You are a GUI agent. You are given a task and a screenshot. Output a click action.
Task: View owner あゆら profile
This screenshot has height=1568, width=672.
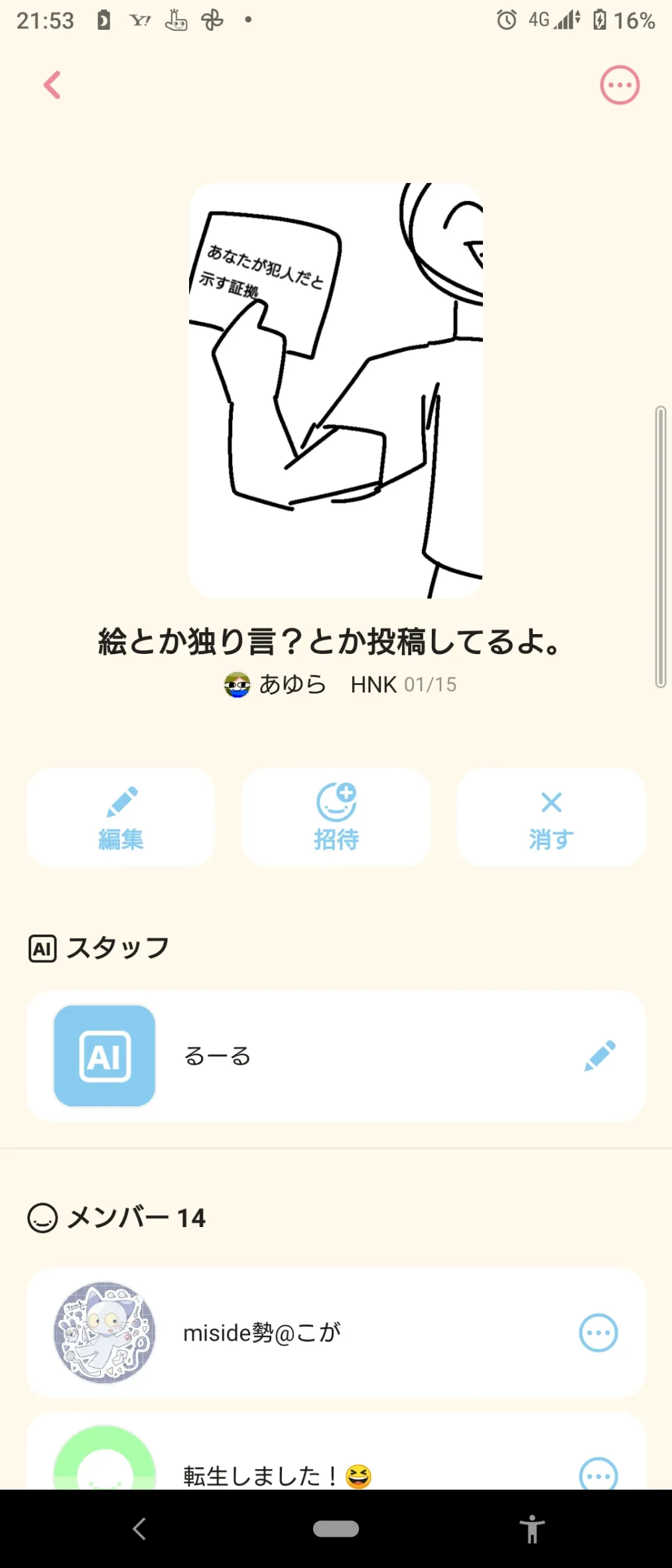coord(276,685)
